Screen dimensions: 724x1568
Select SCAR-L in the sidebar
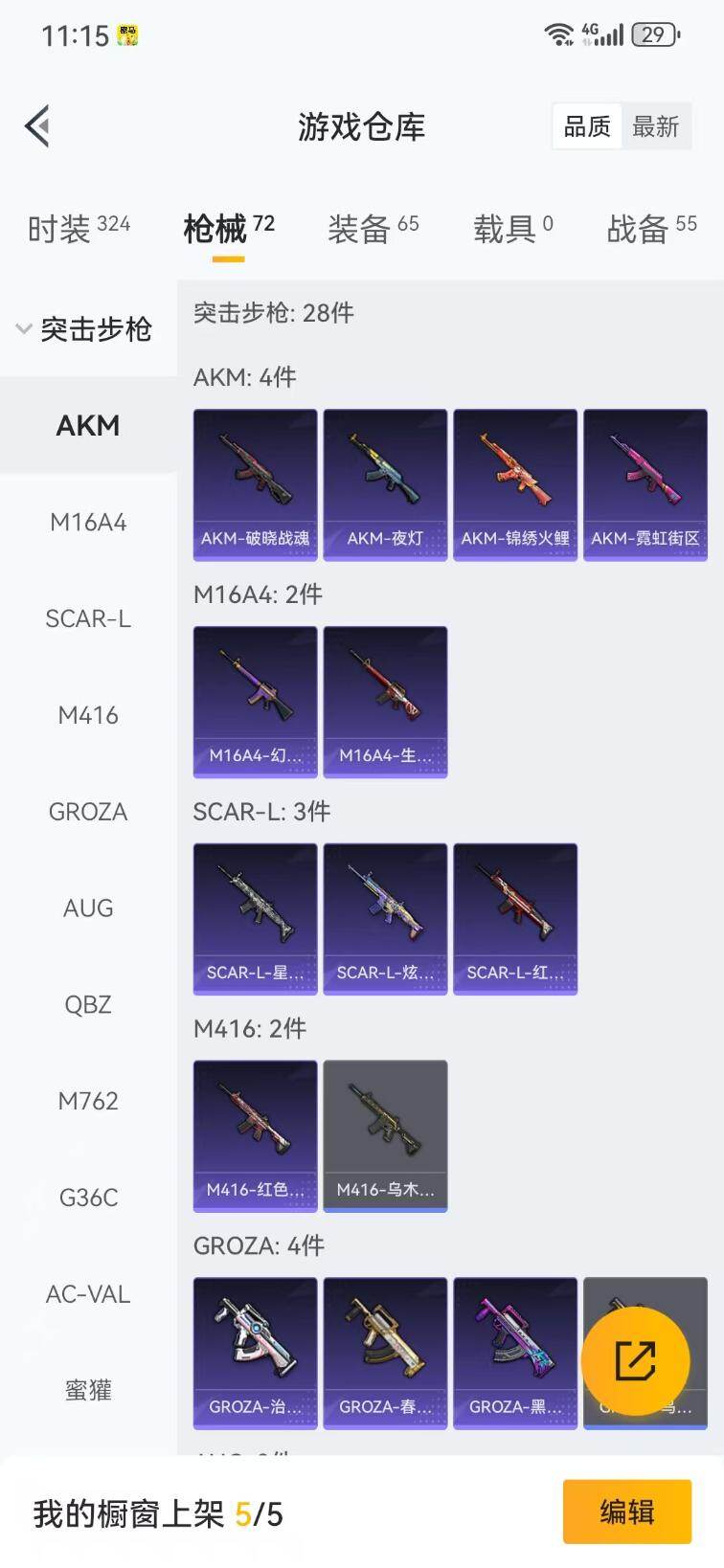pyautogui.click(x=88, y=619)
